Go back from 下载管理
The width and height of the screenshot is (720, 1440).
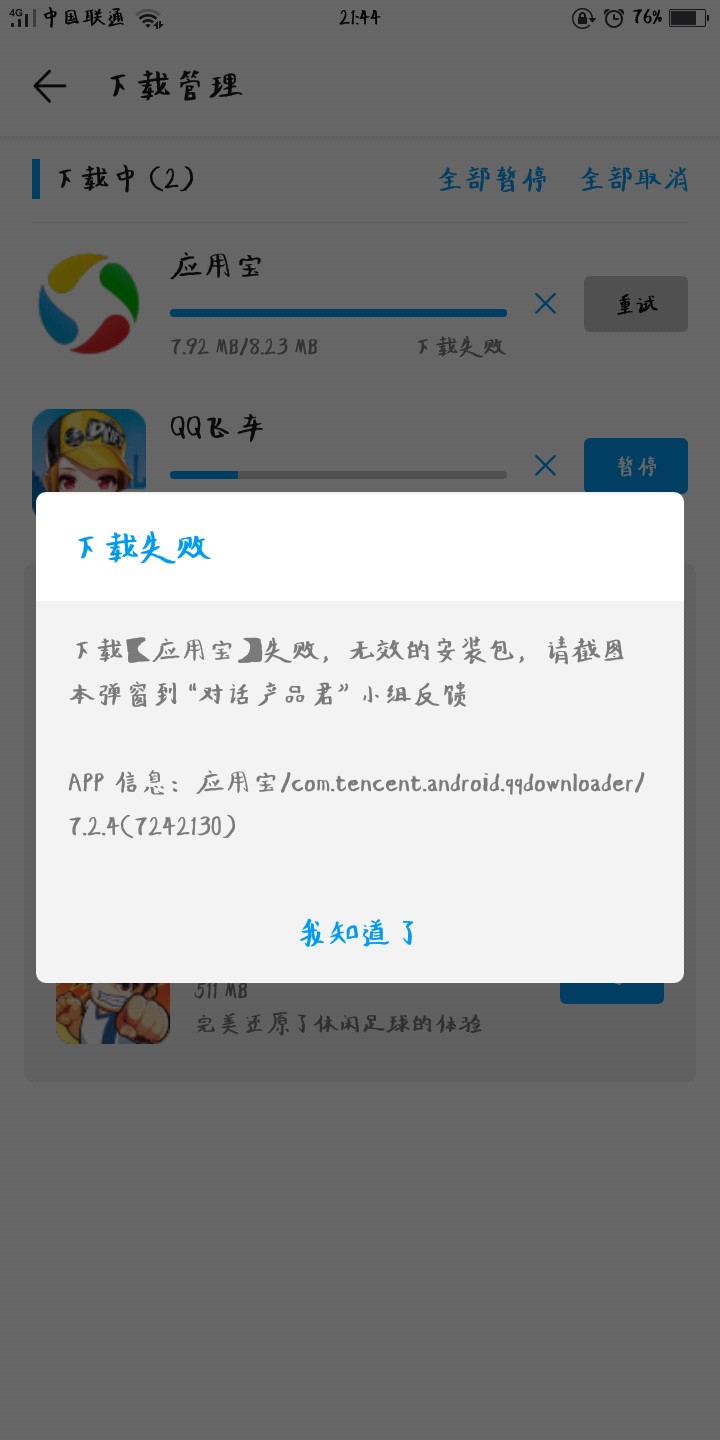[x=49, y=86]
